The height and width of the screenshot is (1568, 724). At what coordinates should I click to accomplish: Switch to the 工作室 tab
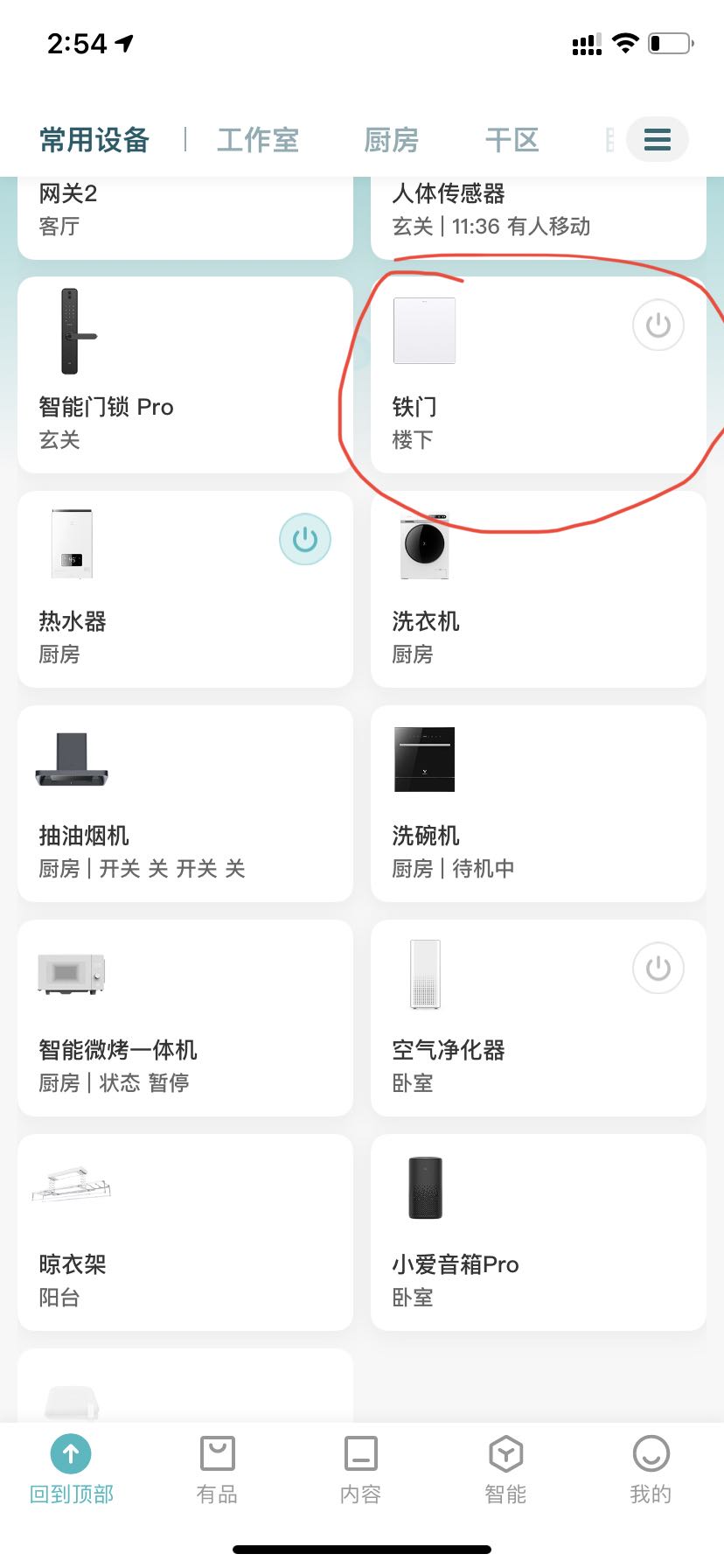coord(258,140)
